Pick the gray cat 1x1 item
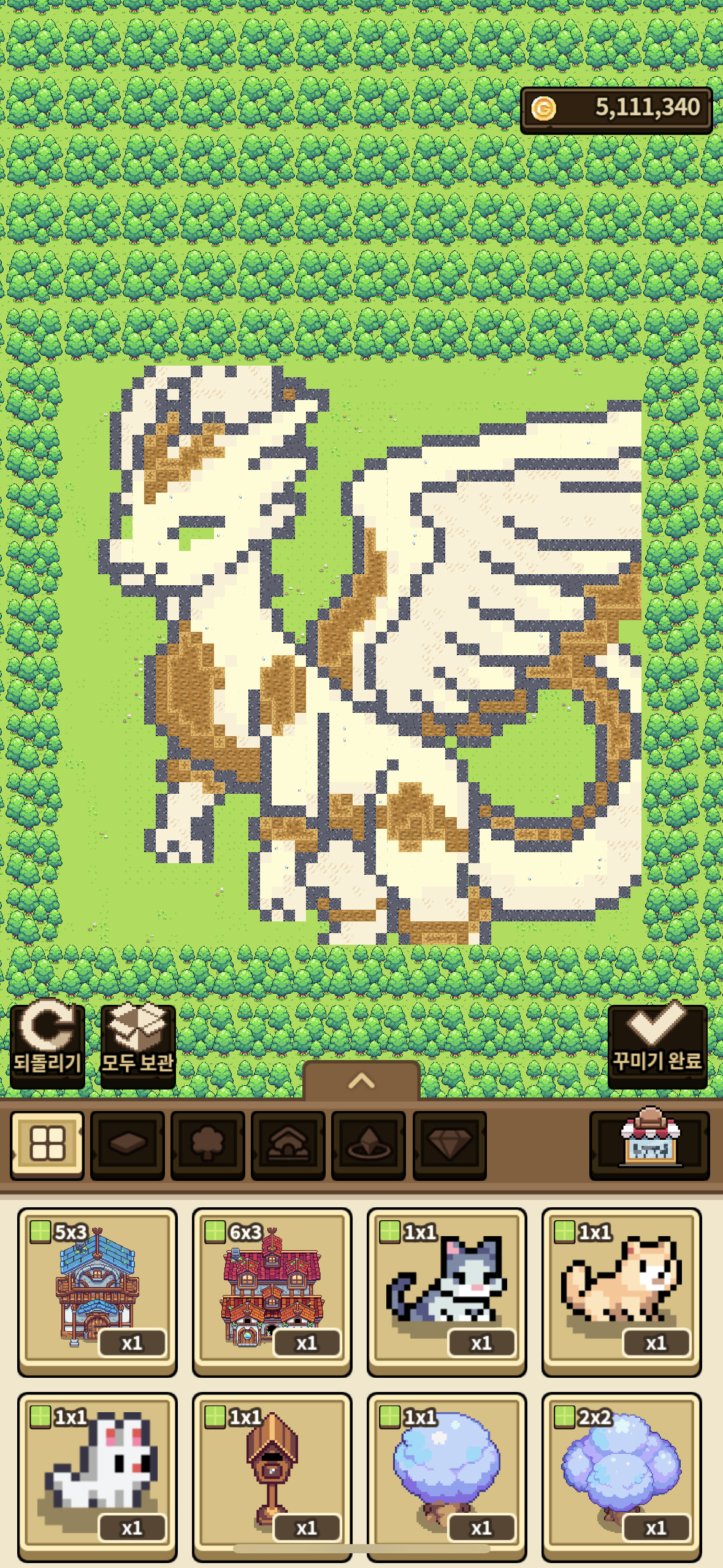723x1568 pixels. [x=446, y=1291]
